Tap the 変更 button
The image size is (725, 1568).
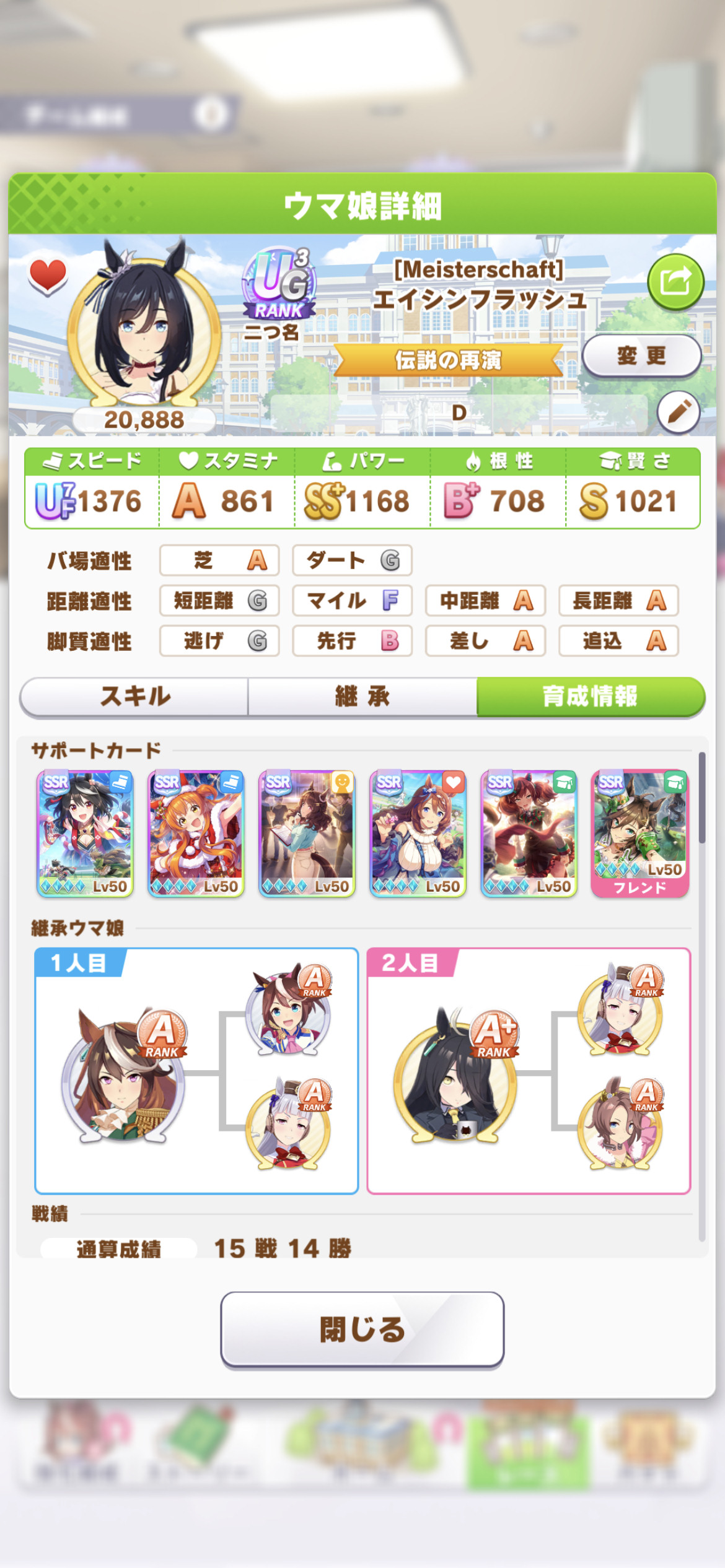(641, 355)
